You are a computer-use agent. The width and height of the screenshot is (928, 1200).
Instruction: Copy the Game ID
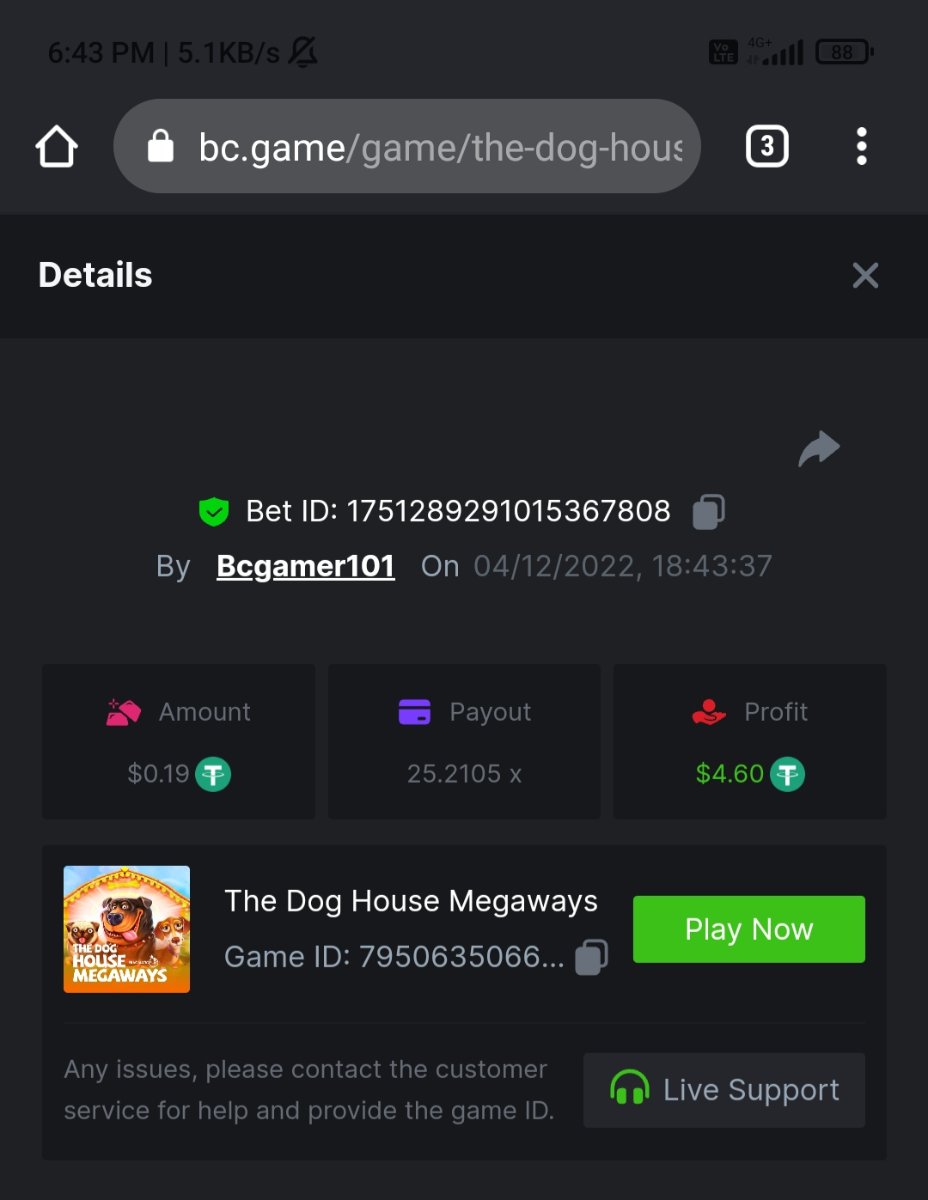coord(591,957)
